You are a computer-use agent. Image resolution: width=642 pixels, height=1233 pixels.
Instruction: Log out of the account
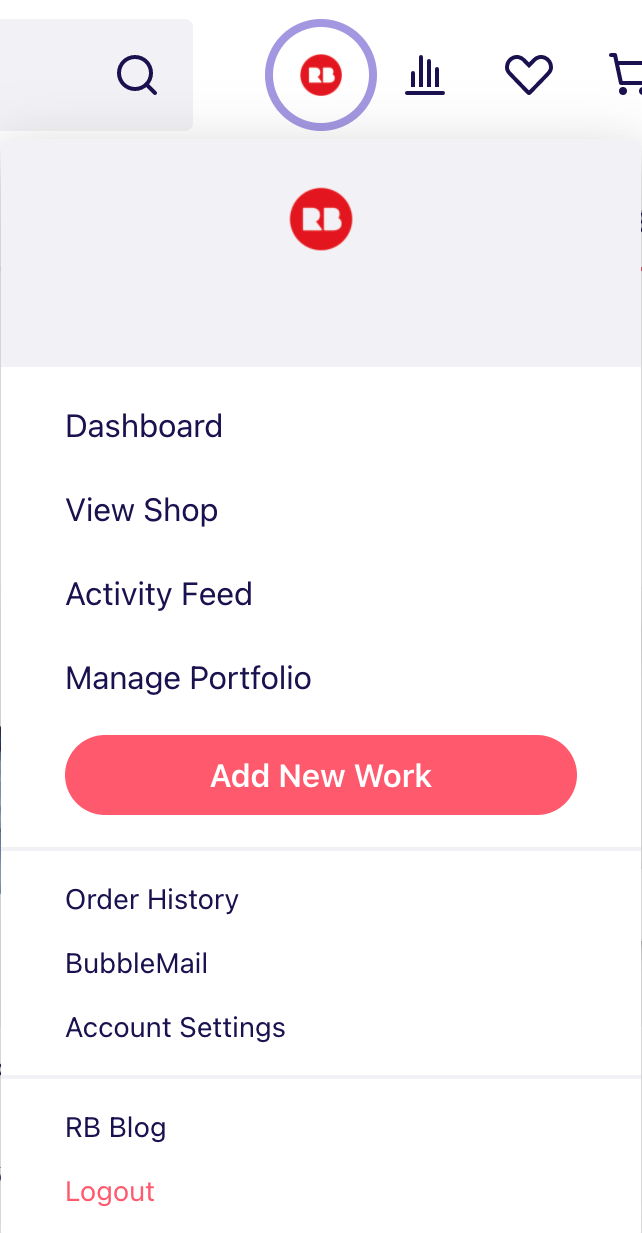click(x=110, y=1191)
